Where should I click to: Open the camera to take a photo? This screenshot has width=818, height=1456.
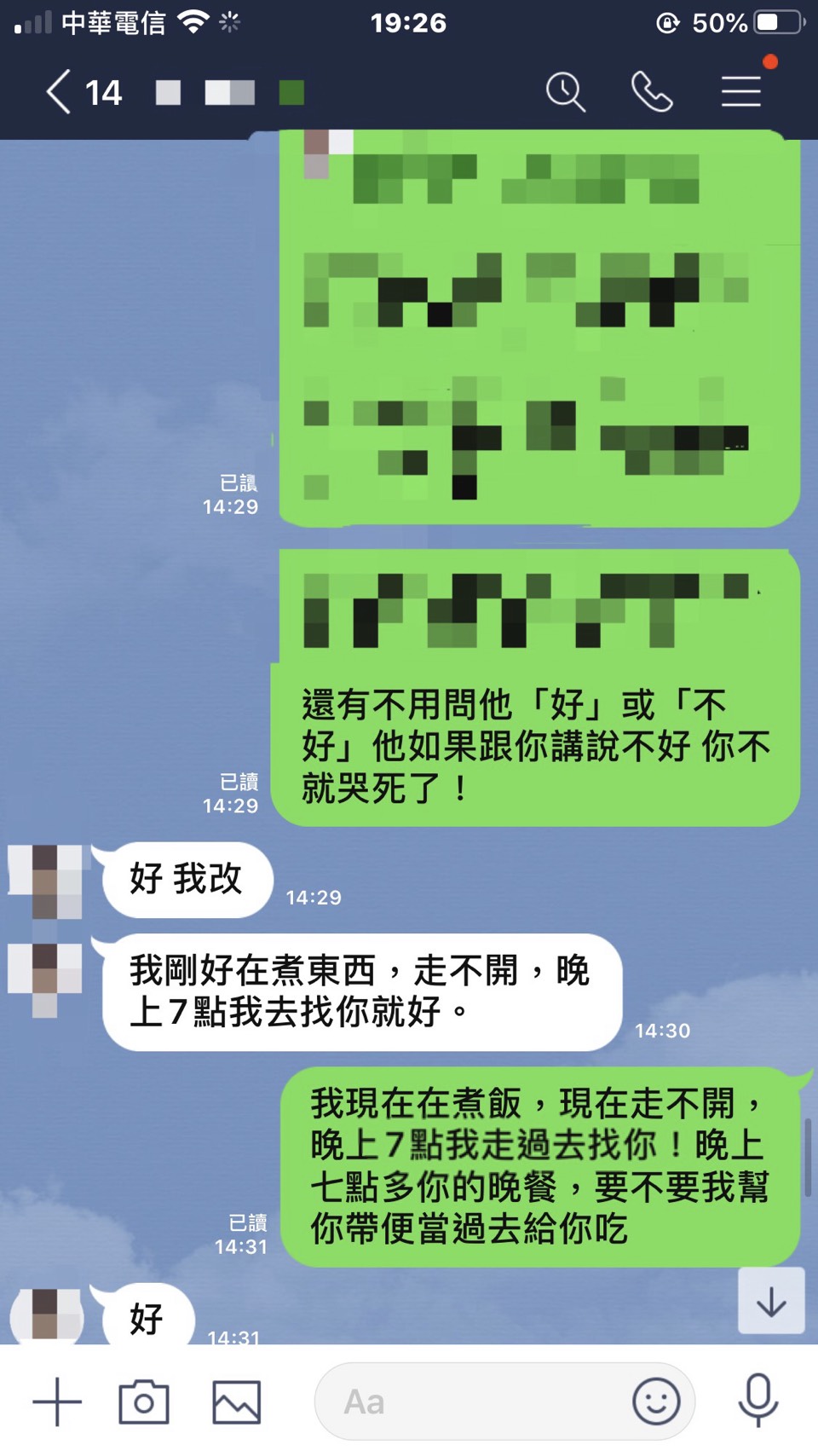pyautogui.click(x=144, y=1401)
